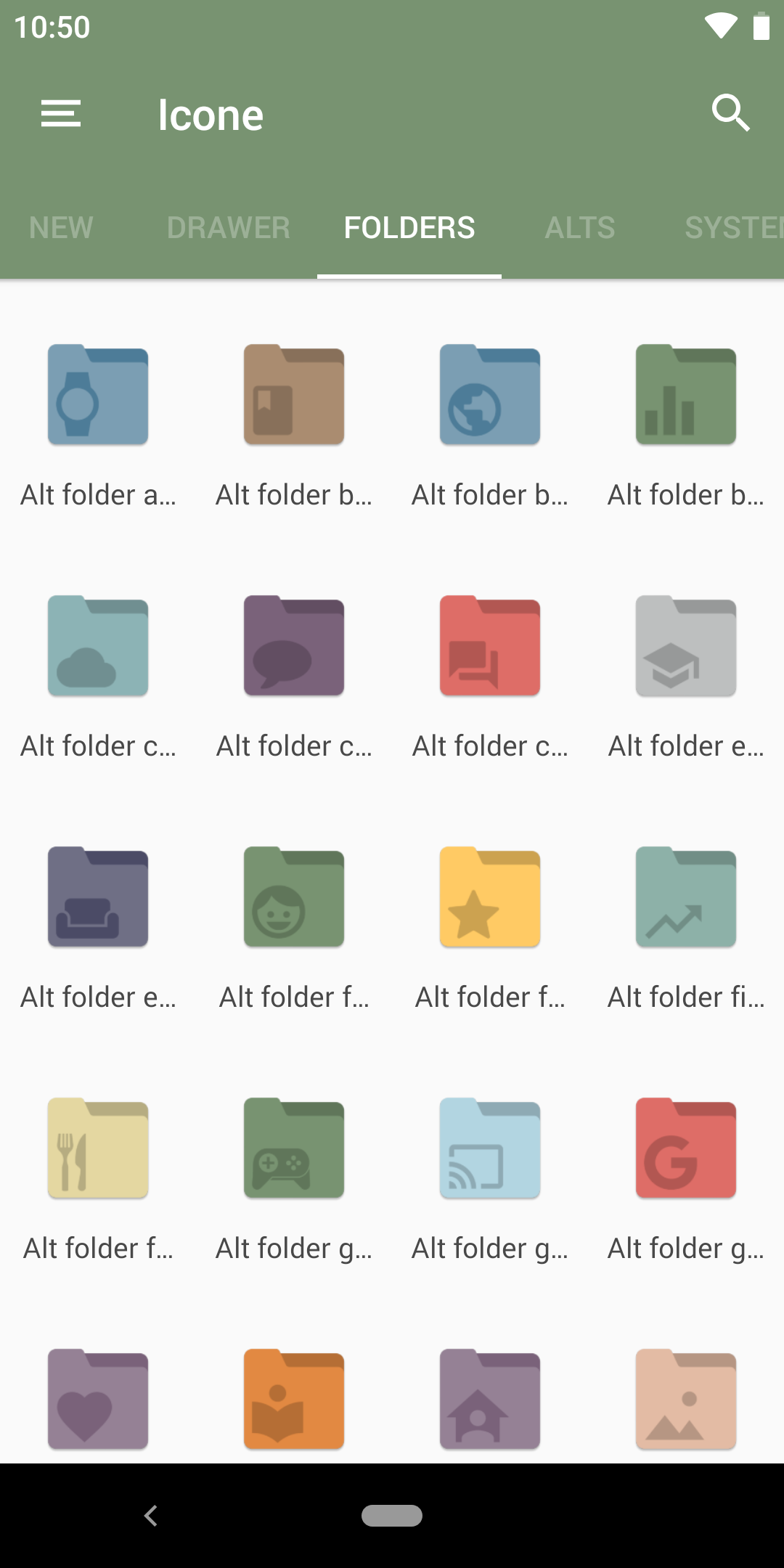This screenshot has width=784, height=1568.
Task: Select the light blue cast folder icon
Action: pos(490,1148)
